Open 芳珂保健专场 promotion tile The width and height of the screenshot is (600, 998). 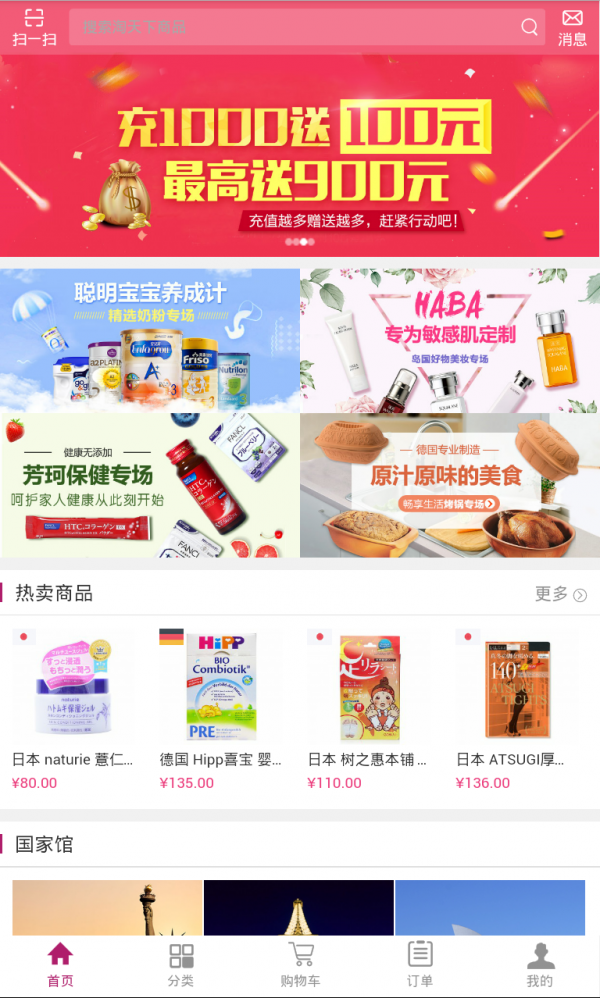click(150, 486)
